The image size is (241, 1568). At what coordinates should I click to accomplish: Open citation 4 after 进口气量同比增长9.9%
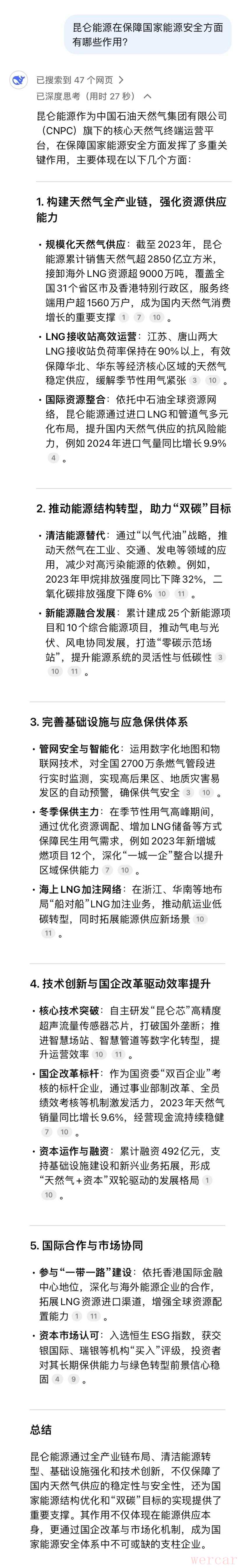(54, 458)
